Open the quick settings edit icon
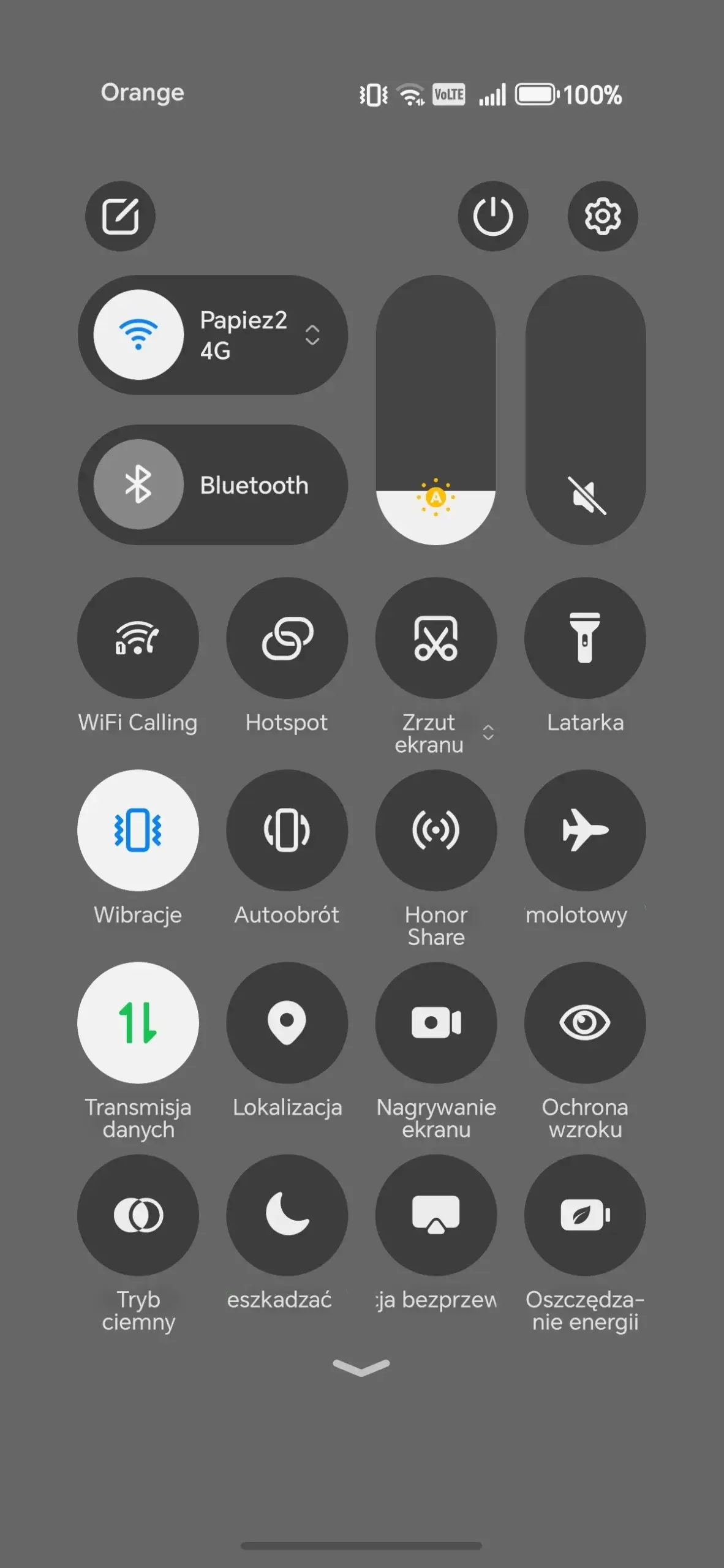724x1568 pixels. coord(120,216)
